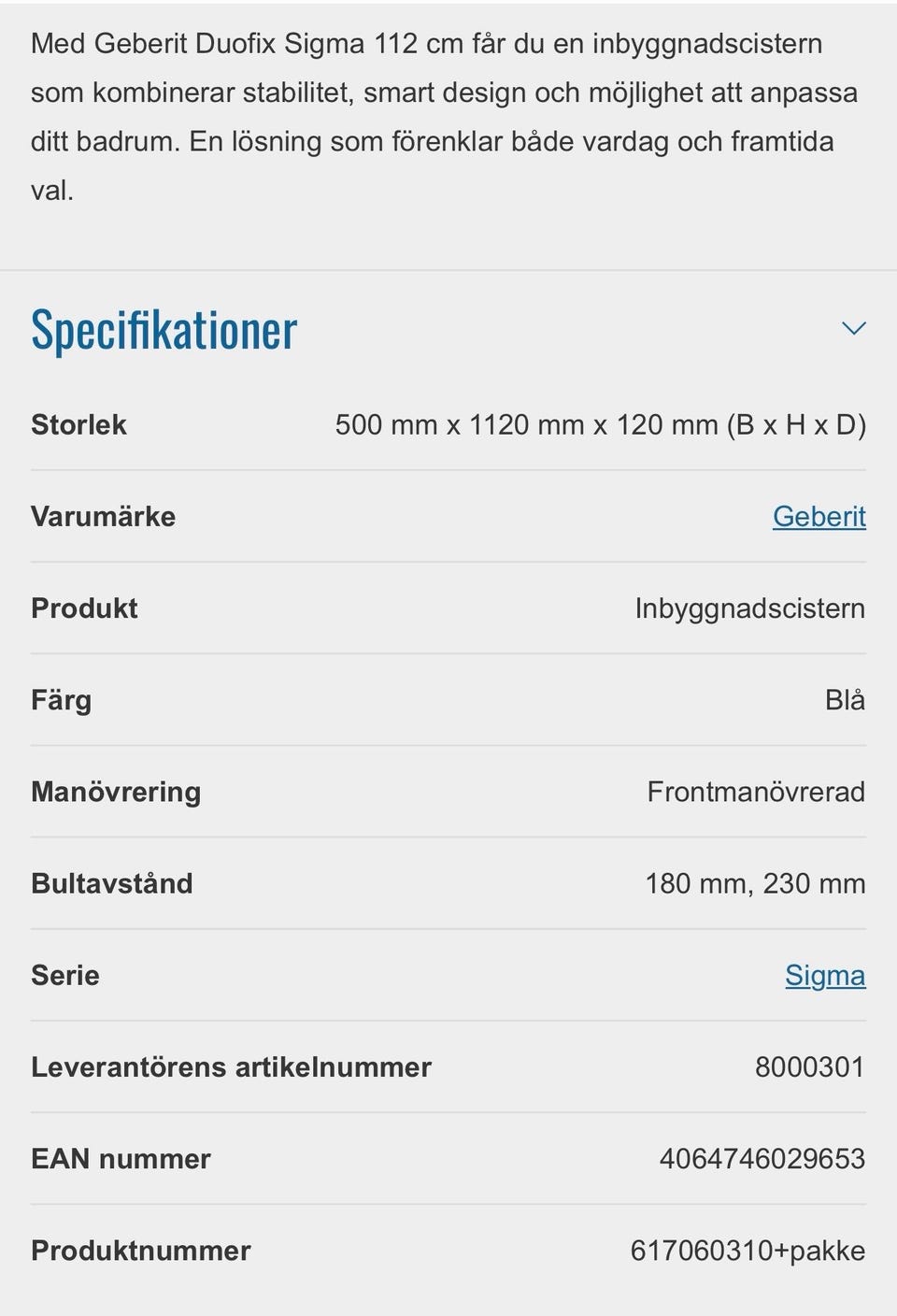The width and height of the screenshot is (897, 1316).
Task: Select the Produktnummer row
Action: click(x=448, y=1251)
